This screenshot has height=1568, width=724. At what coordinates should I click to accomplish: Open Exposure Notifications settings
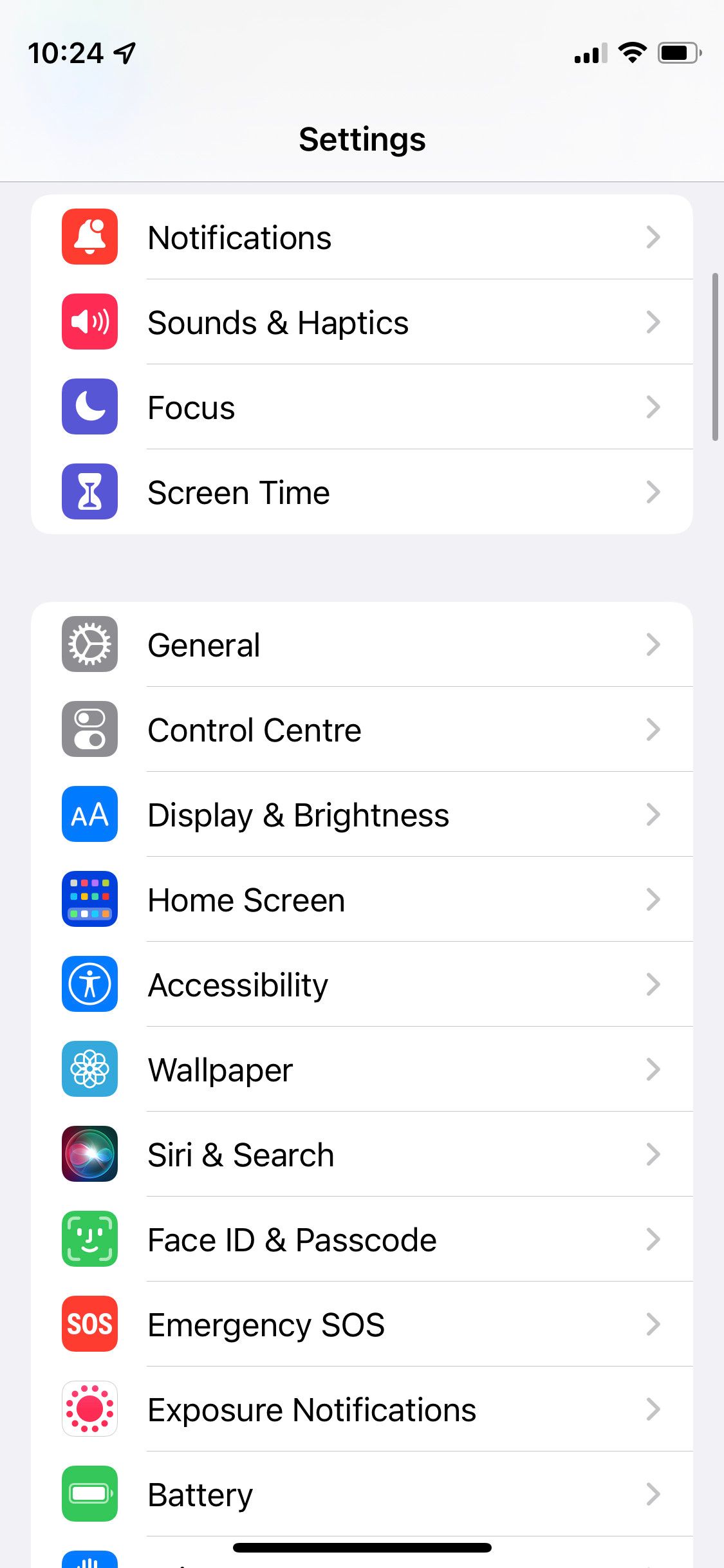tap(360, 1409)
